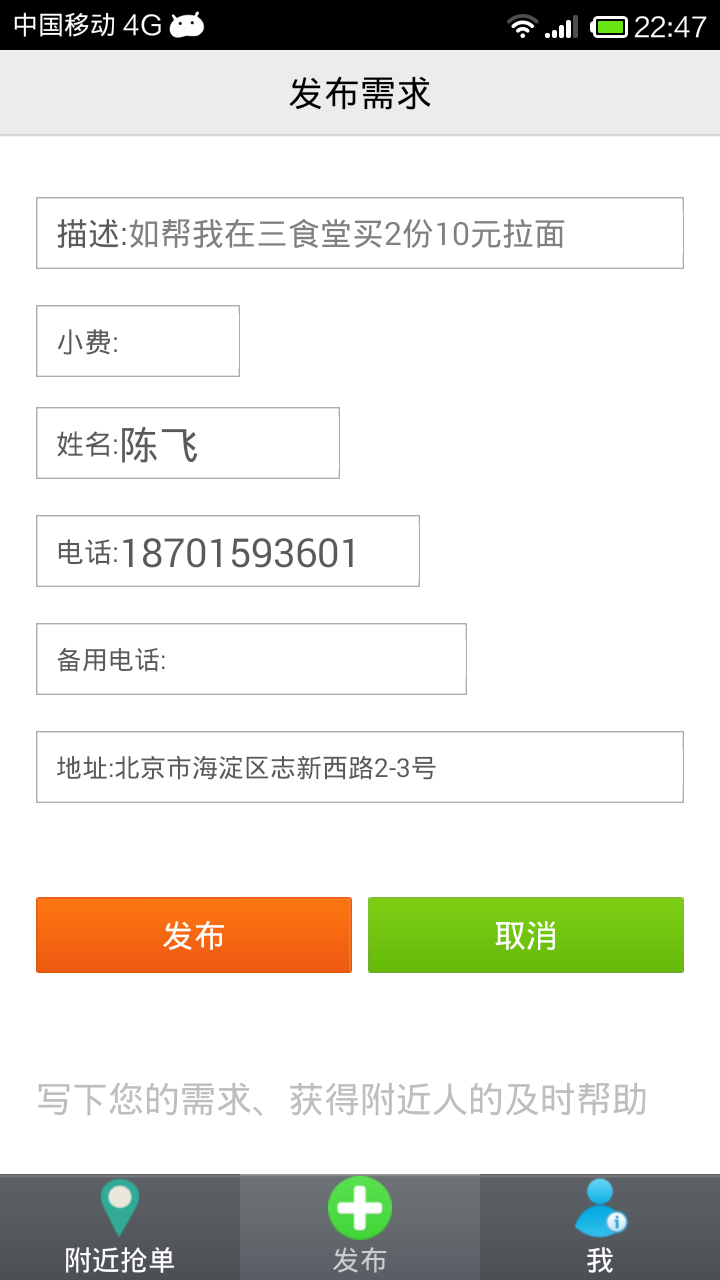Edit the 姓名 name field

click(x=188, y=443)
